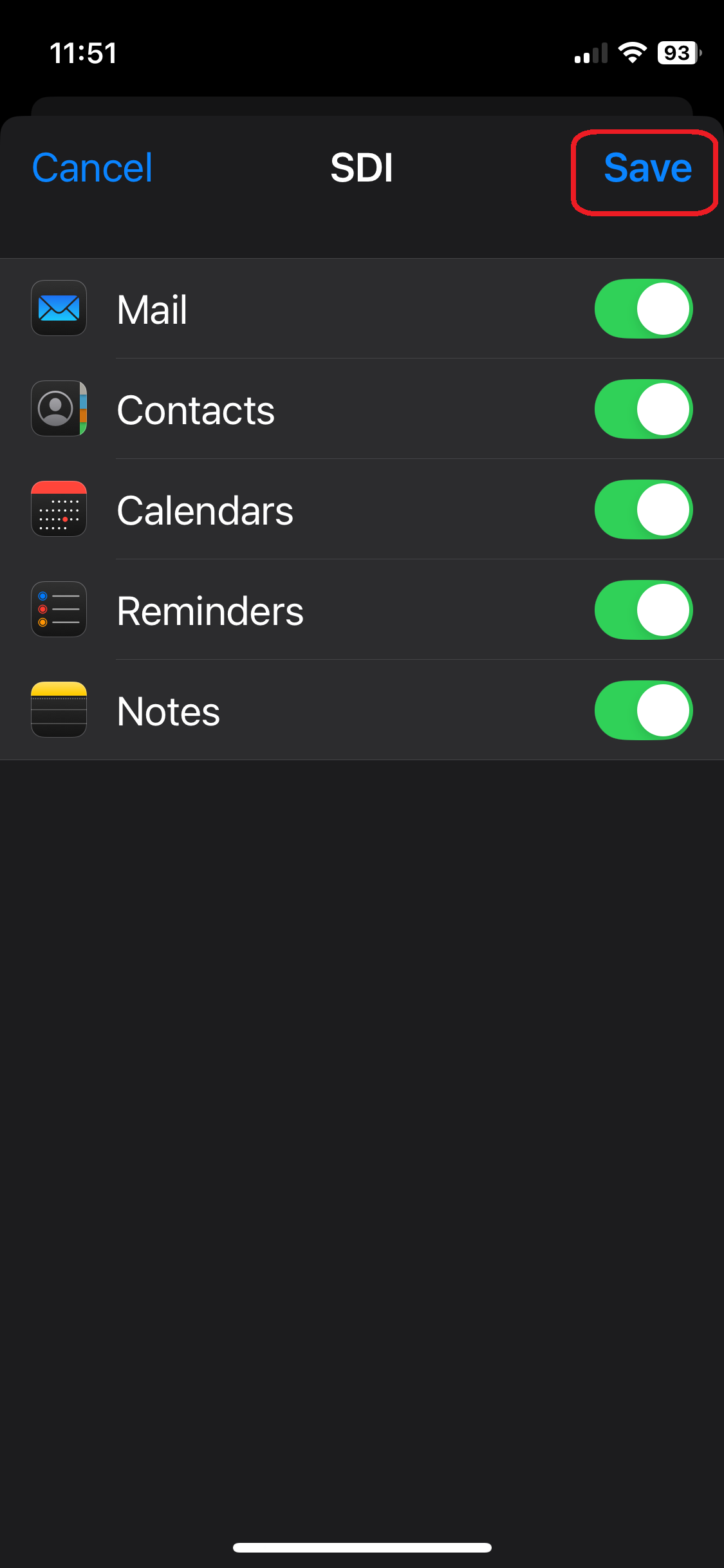Cancel the SDI account setup
The height and width of the screenshot is (1568, 724).
coord(92,168)
